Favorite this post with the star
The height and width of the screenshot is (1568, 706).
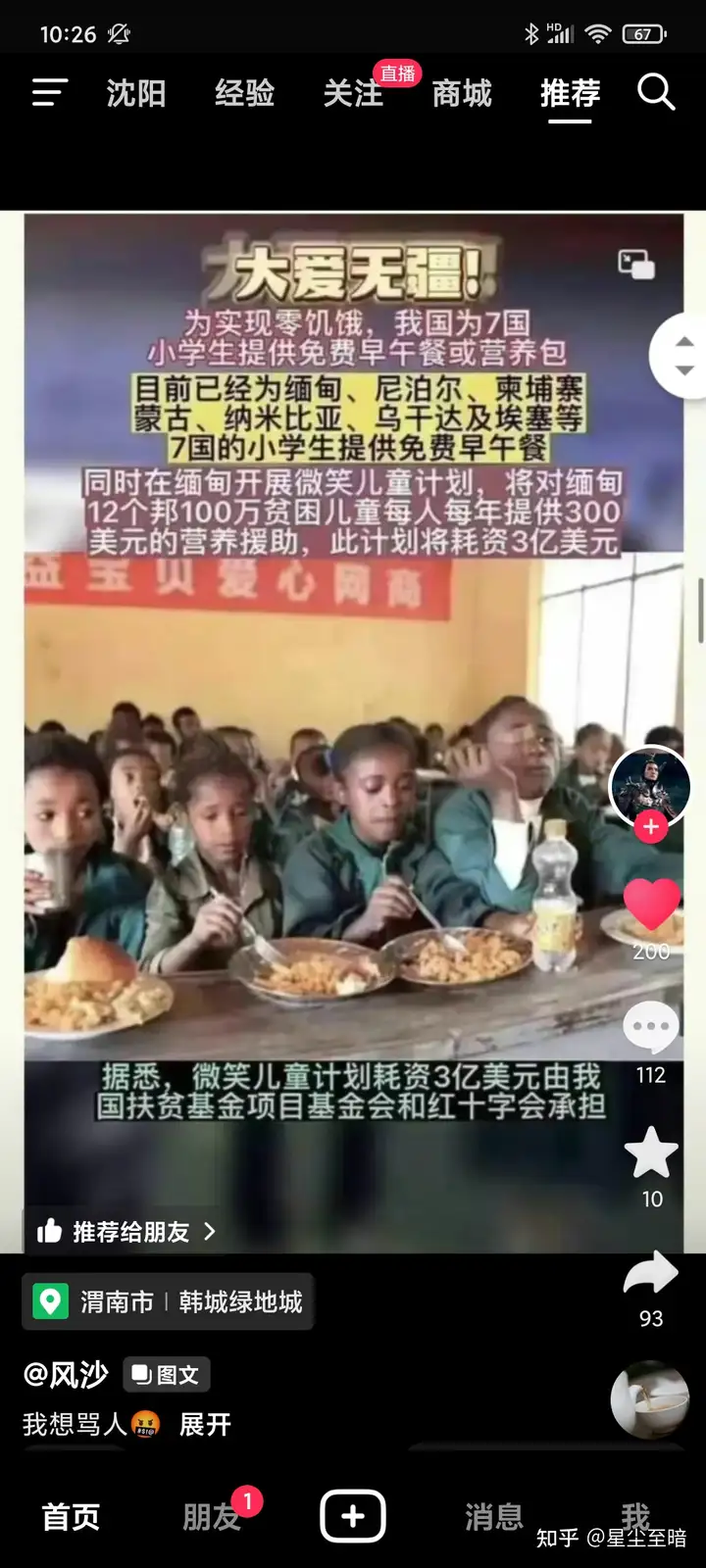coord(651,1151)
